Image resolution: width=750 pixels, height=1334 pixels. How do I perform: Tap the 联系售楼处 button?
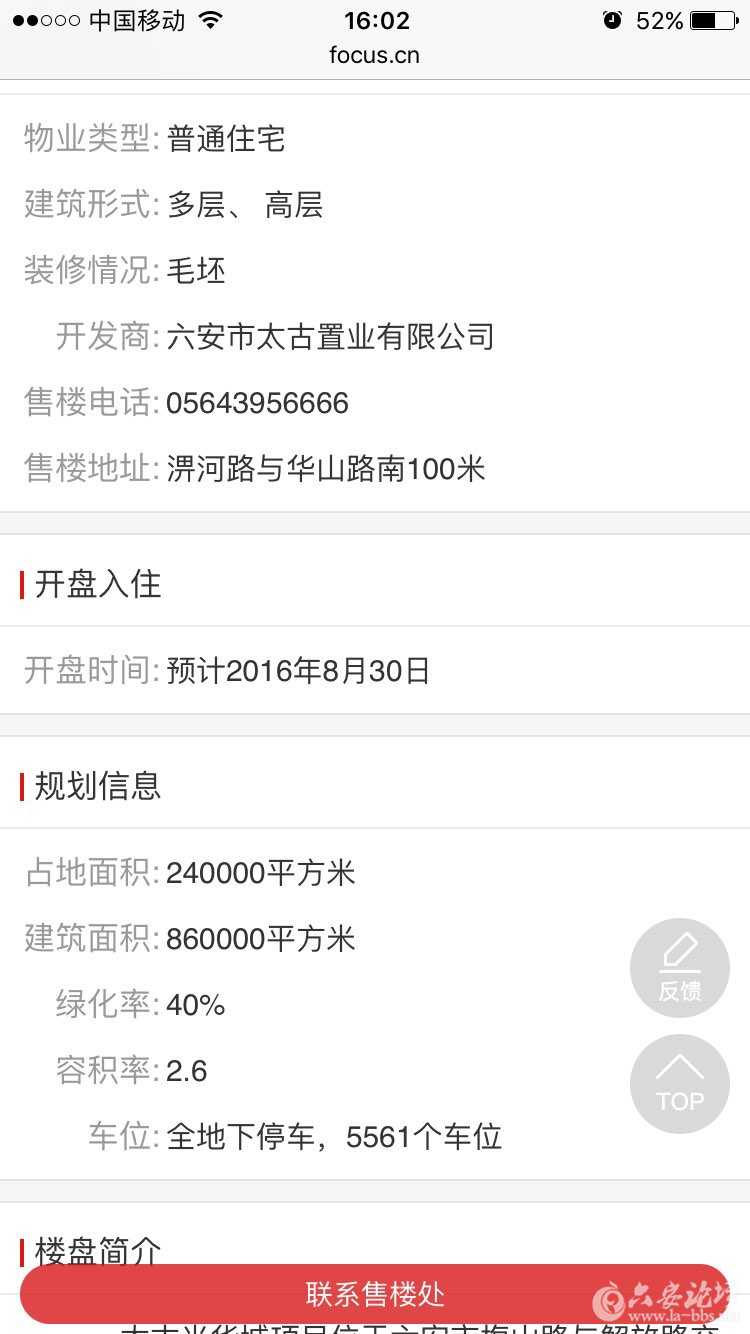[375, 1294]
